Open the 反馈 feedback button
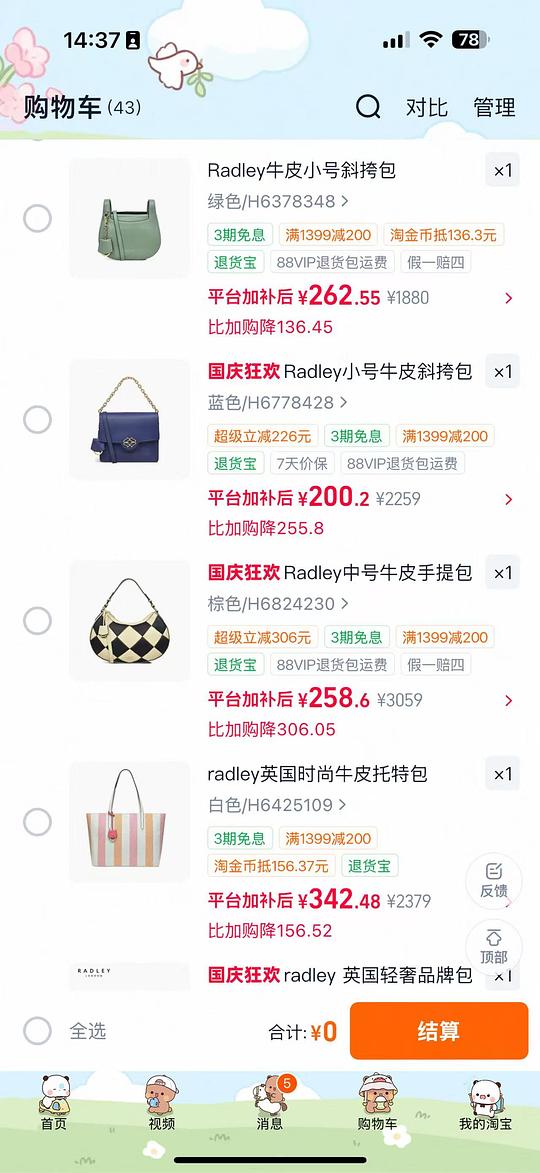The height and width of the screenshot is (1173, 540). 494,880
